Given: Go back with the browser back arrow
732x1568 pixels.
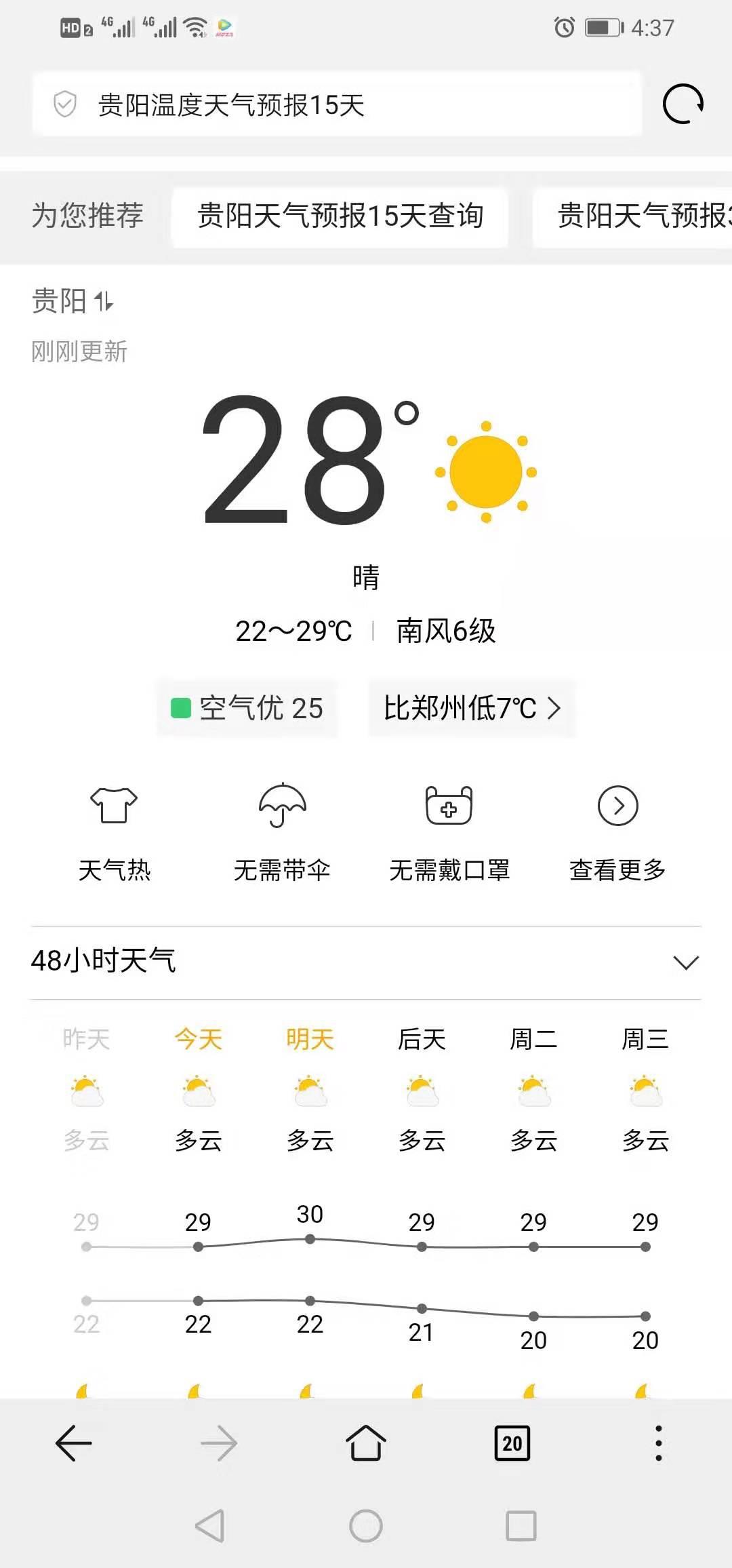Looking at the screenshot, I should (x=73, y=1443).
